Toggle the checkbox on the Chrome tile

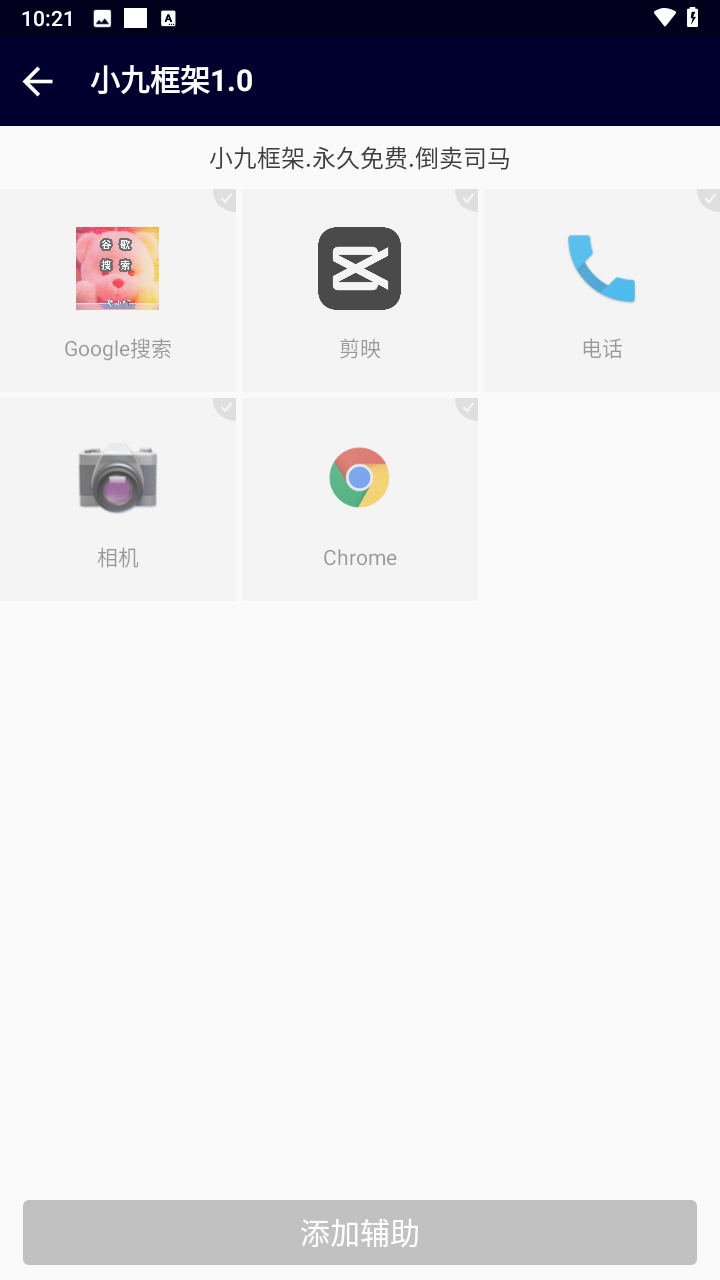[466, 409]
